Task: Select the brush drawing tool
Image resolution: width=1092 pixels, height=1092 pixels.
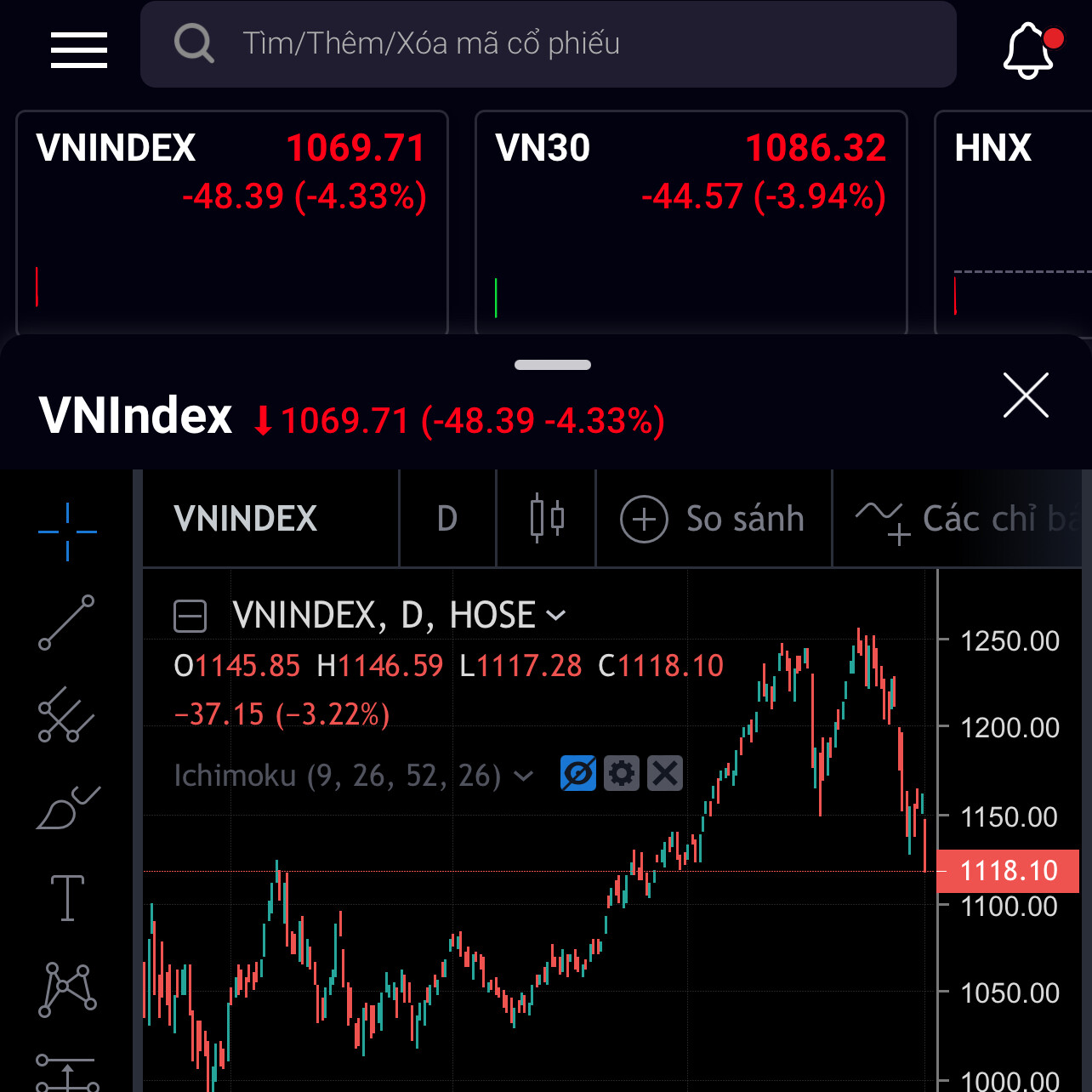Action: pyautogui.click(x=67, y=808)
